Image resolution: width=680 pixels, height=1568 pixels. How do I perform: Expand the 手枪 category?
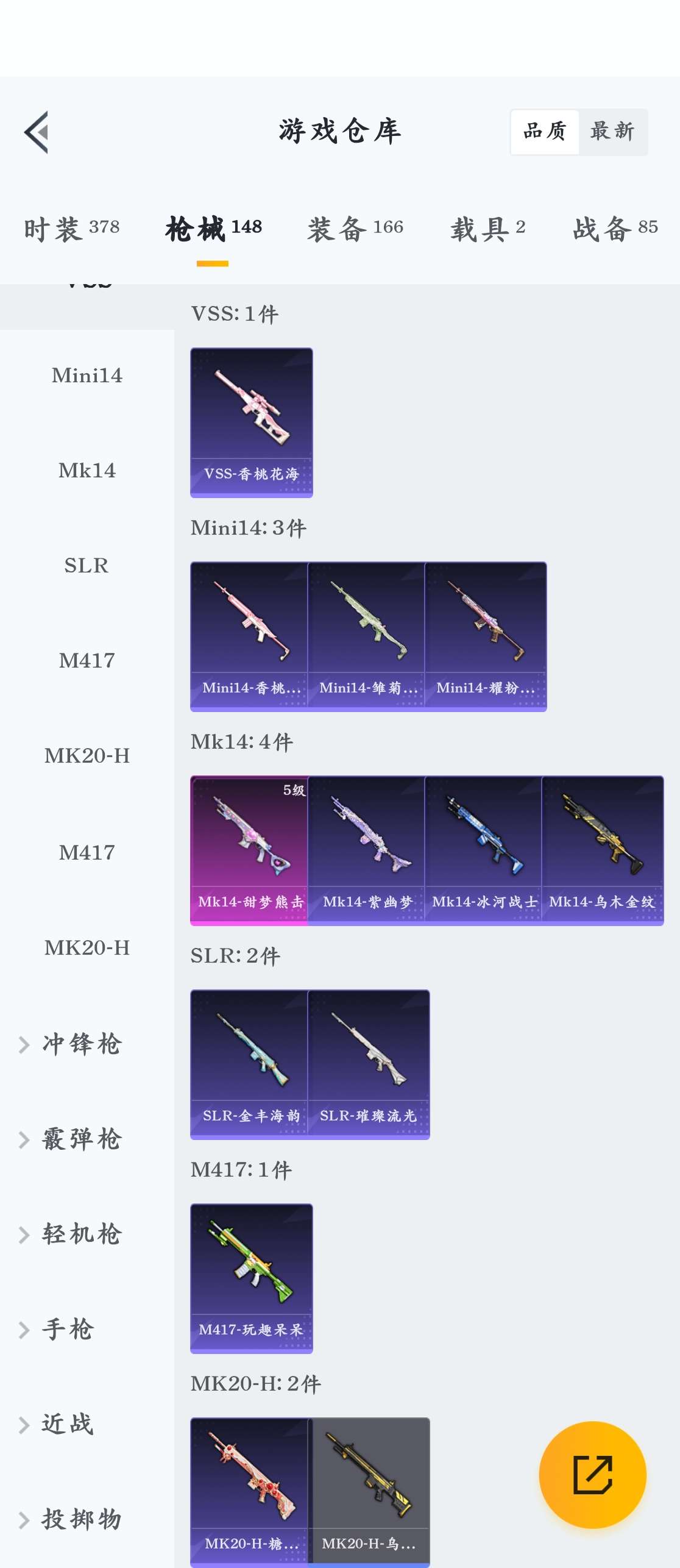pyautogui.click(x=67, y=1330)
